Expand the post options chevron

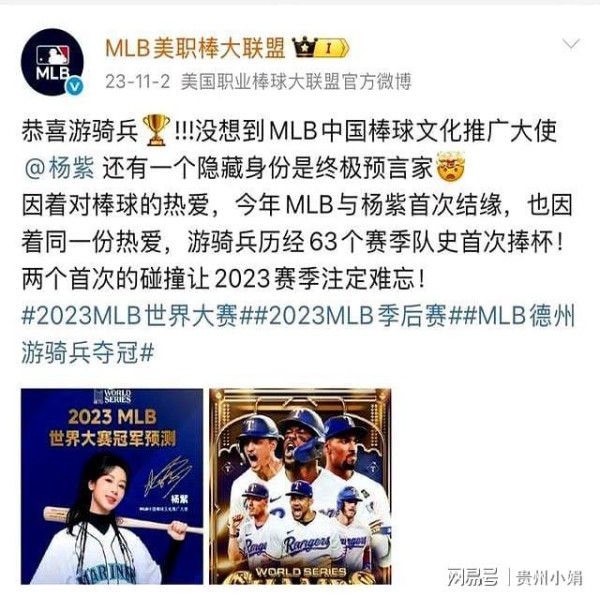pos(571,45)
